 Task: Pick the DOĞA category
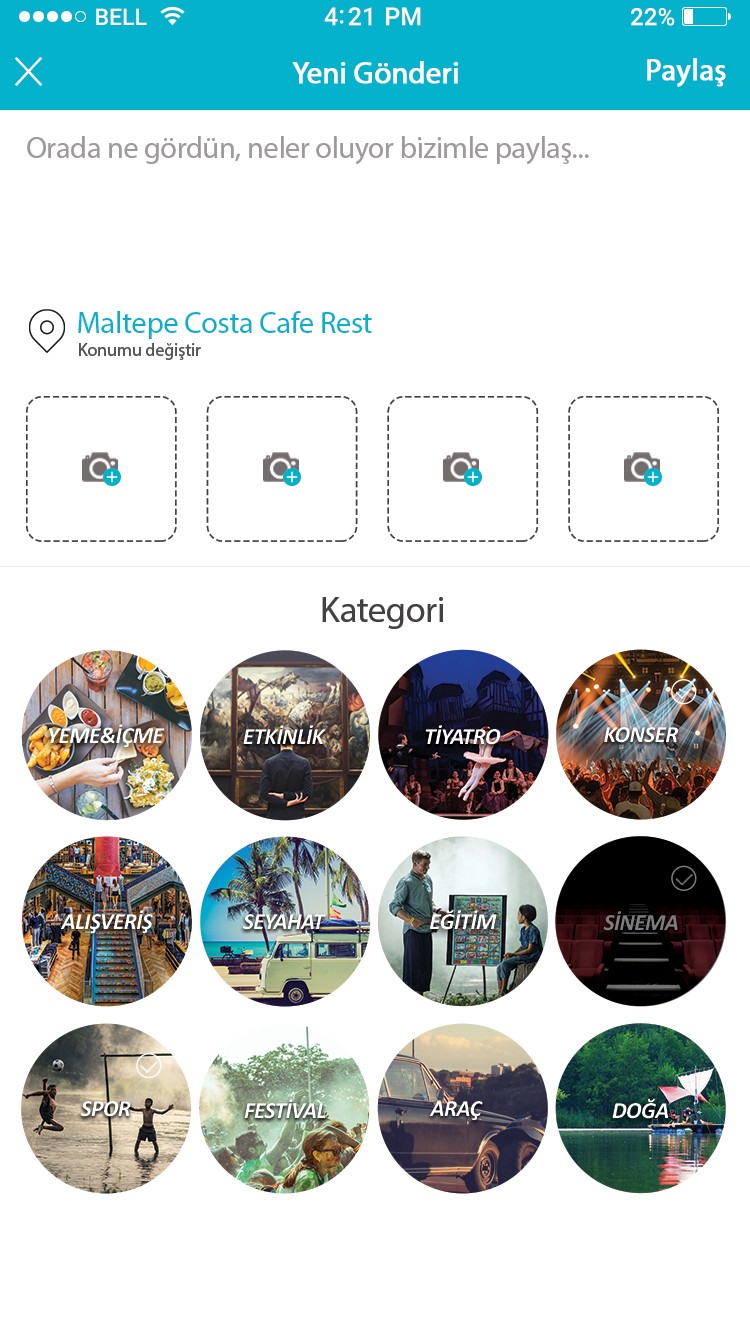[x=641, y=1108]
